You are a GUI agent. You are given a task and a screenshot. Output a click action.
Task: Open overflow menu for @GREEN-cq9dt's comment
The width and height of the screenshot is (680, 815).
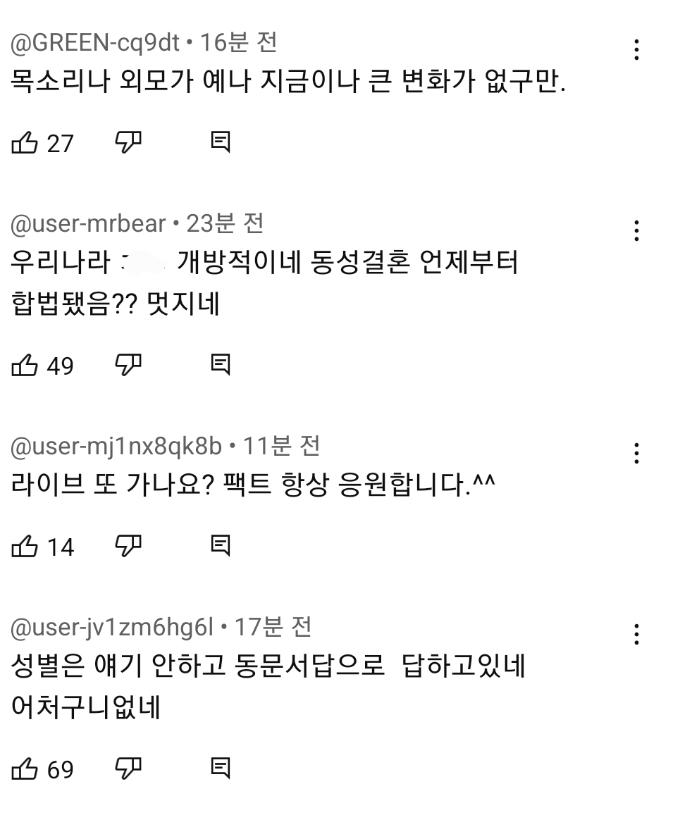[x=637, y=50]
